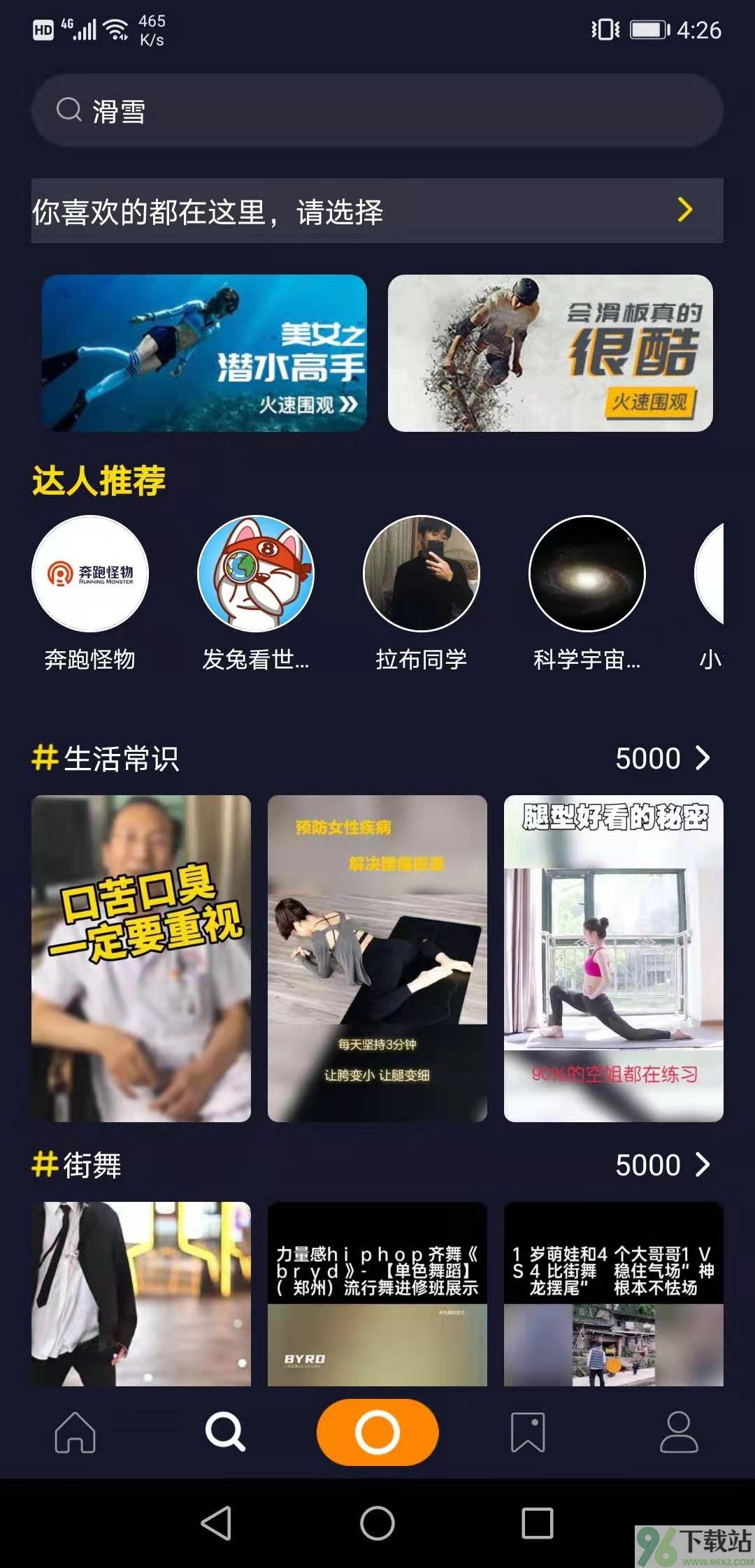View the 拉布同学 creator profile
This screenshot has width=755, height=1568.
pyautogui.click(x=422, y=574)
